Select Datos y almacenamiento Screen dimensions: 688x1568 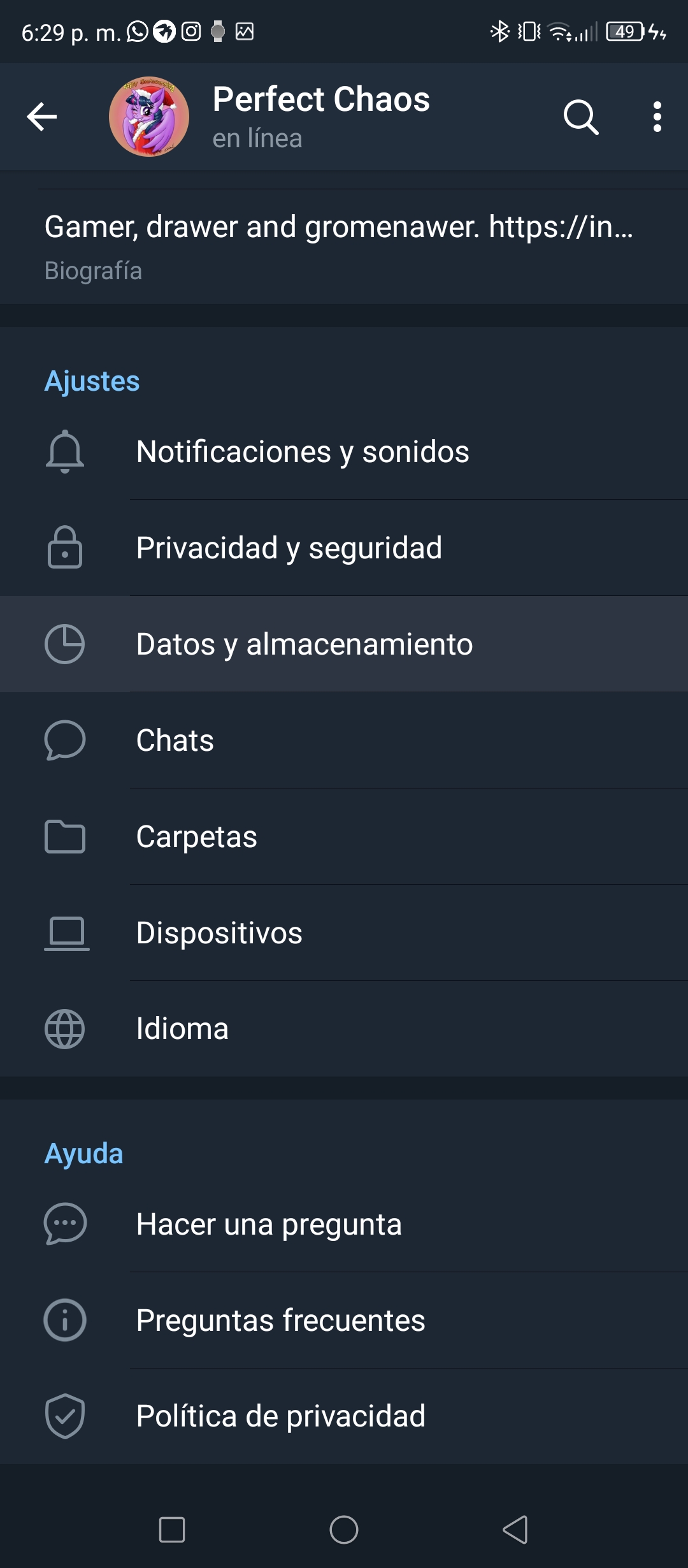[344, 644]
